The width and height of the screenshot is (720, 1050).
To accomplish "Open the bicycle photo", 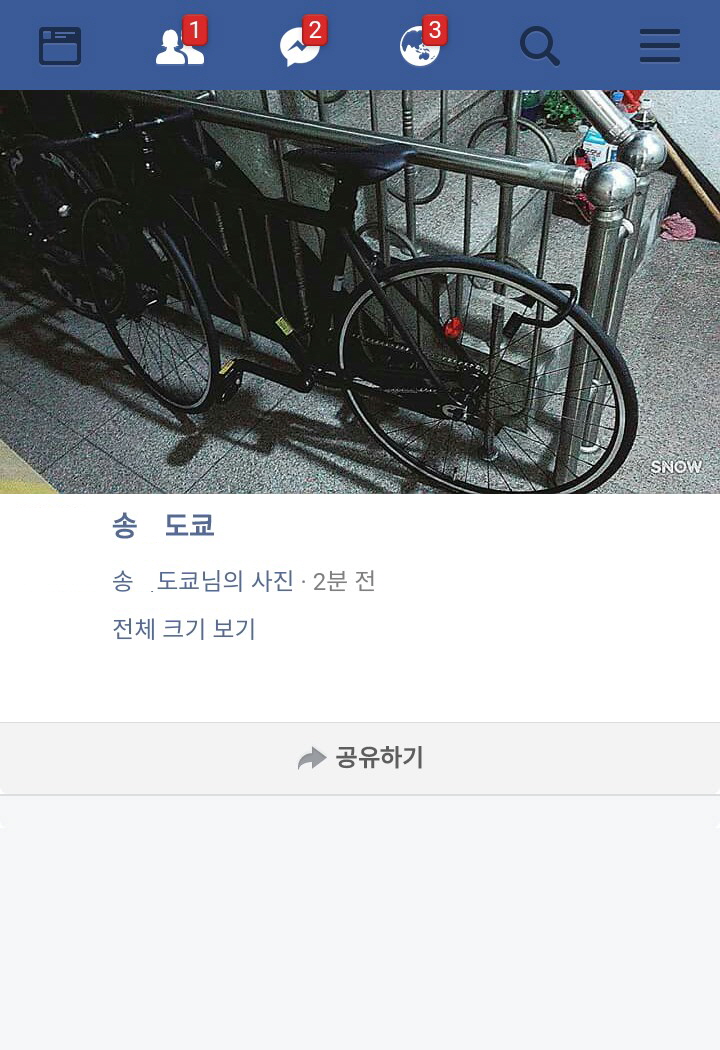I will tap(360, 290).
